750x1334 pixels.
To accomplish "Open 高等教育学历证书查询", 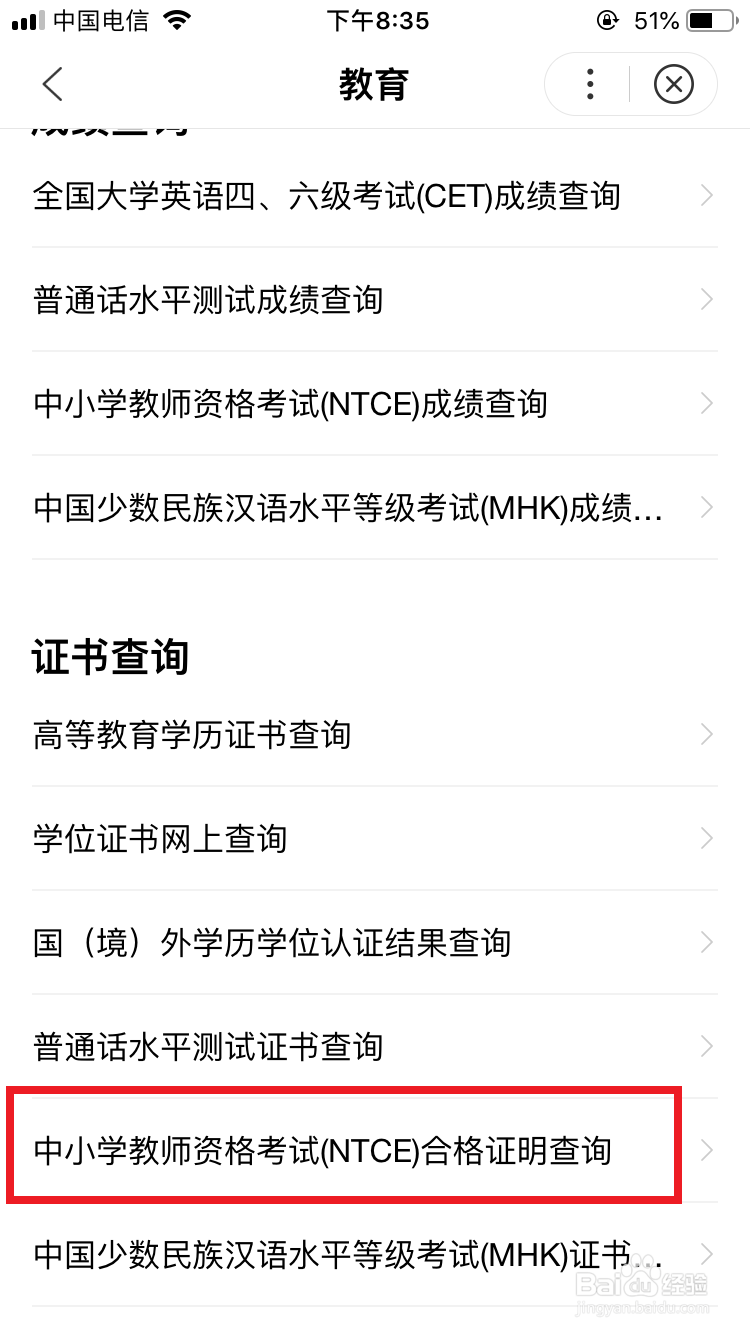I will click(375, 735).
